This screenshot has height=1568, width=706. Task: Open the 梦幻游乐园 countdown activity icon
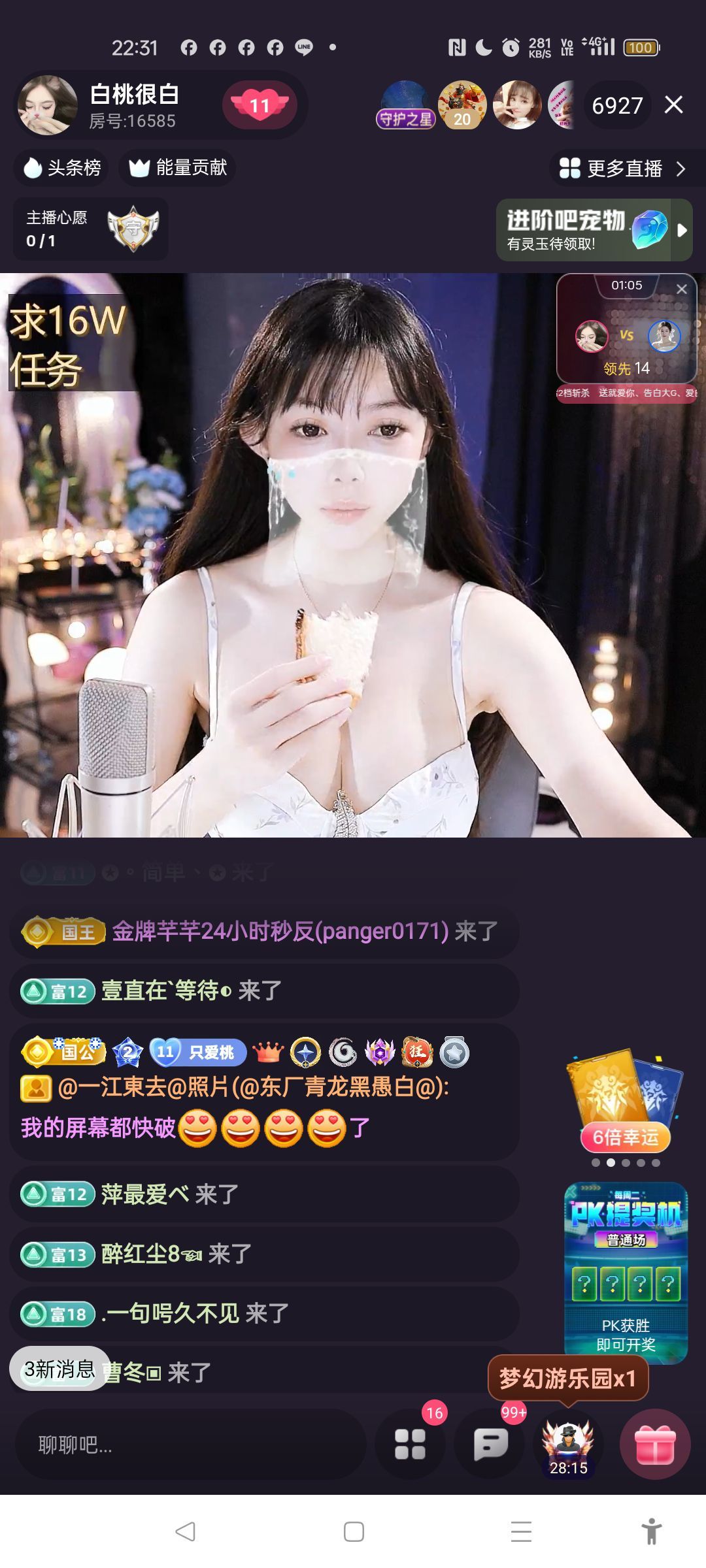(x=568, y=1444)
